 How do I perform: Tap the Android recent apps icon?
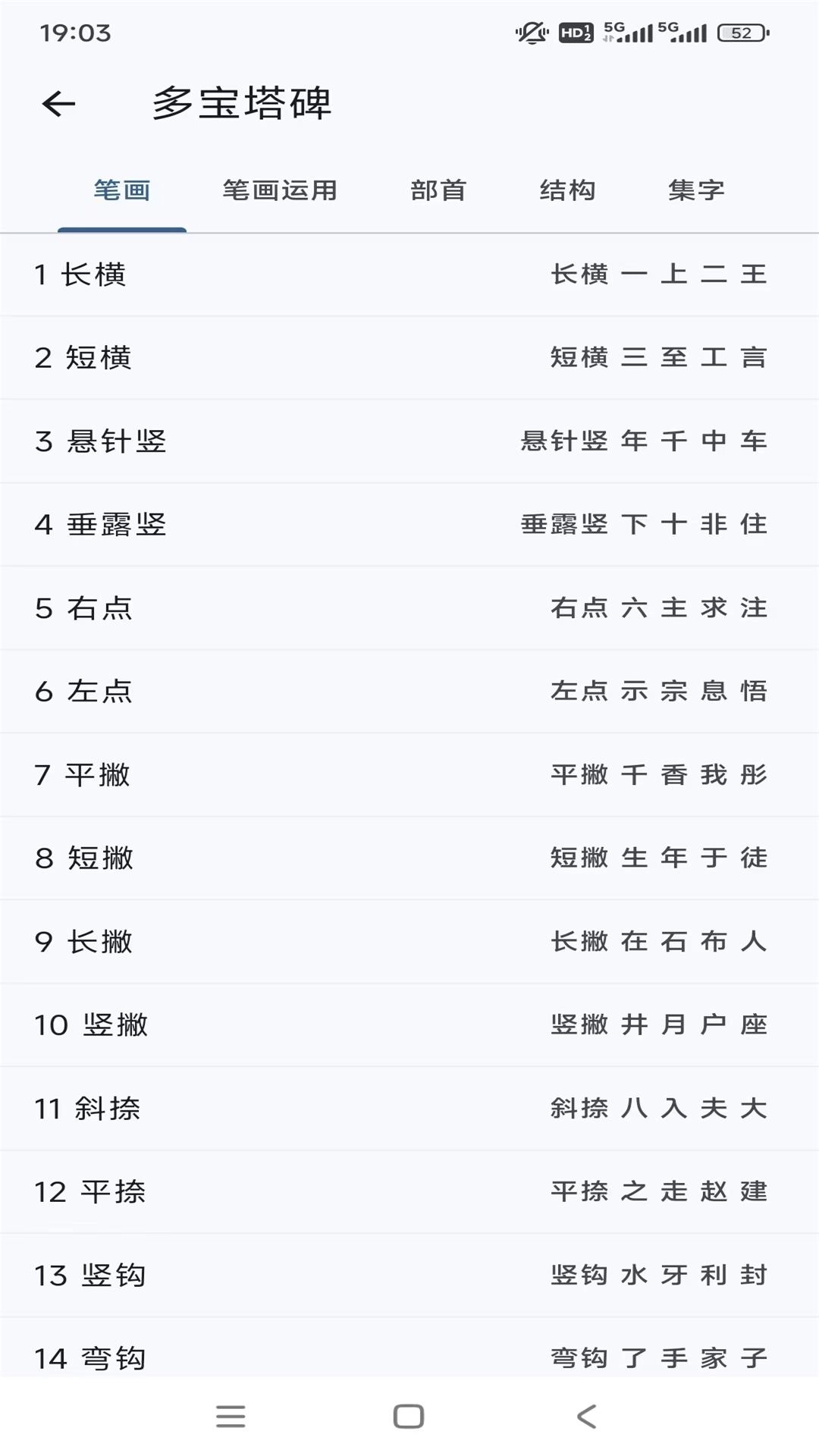[x=231, y=1415]
